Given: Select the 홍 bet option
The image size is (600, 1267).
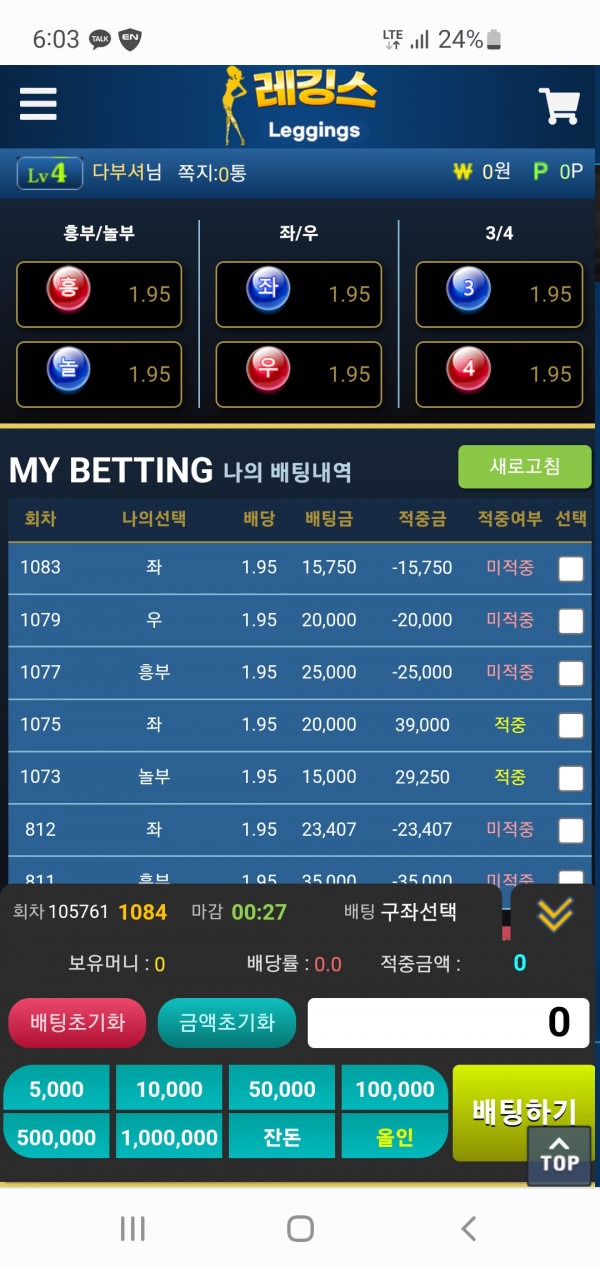Looking at the screenshot, I should [x=99, y=294].
